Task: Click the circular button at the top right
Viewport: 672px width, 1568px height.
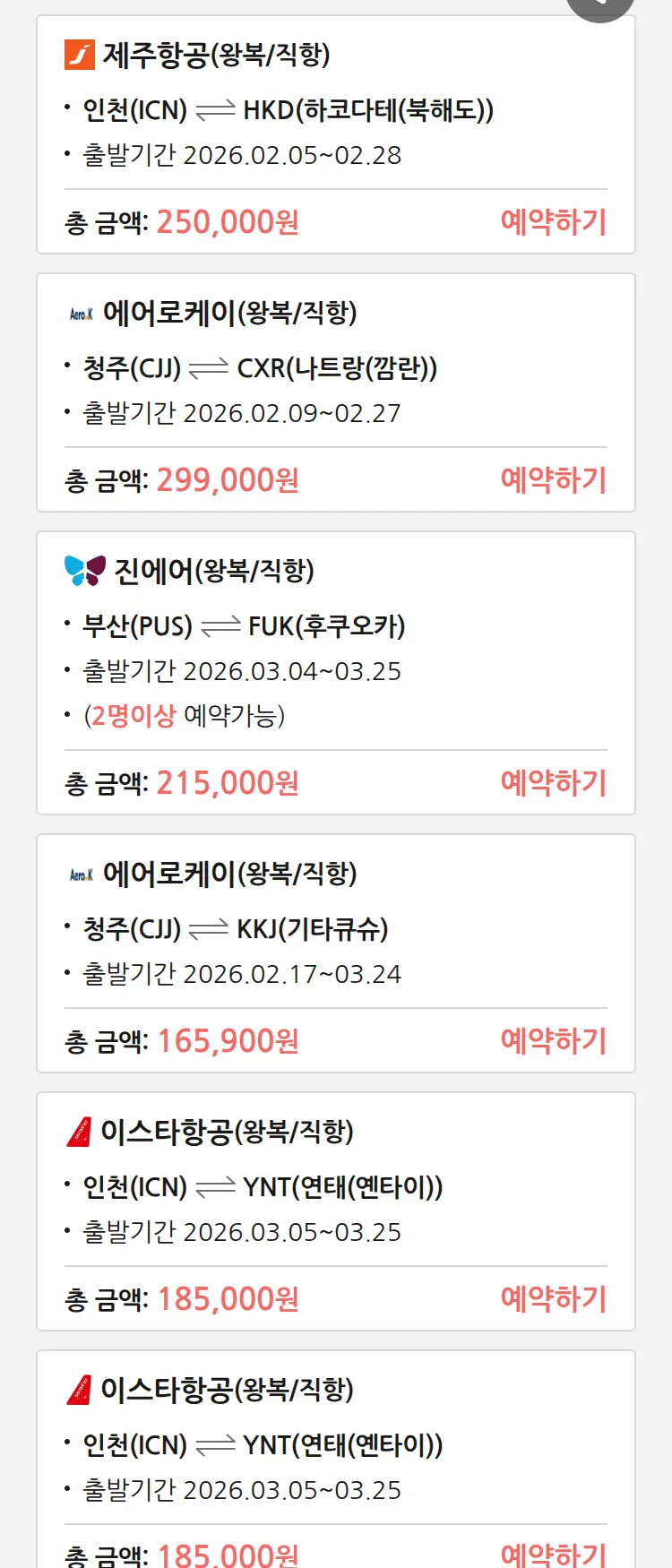Action: [599, 4]
